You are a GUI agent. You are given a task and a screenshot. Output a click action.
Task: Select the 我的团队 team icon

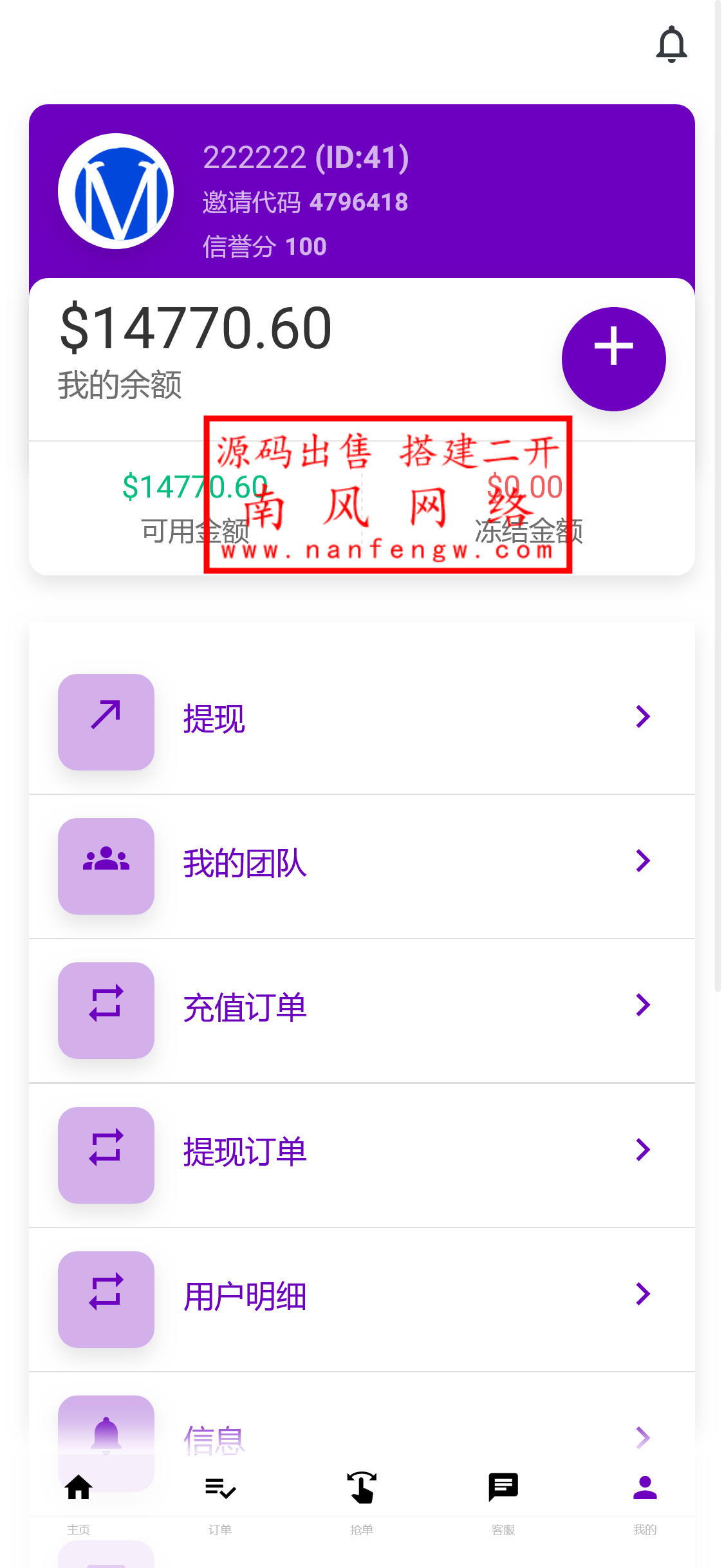[x=106, y=866]
